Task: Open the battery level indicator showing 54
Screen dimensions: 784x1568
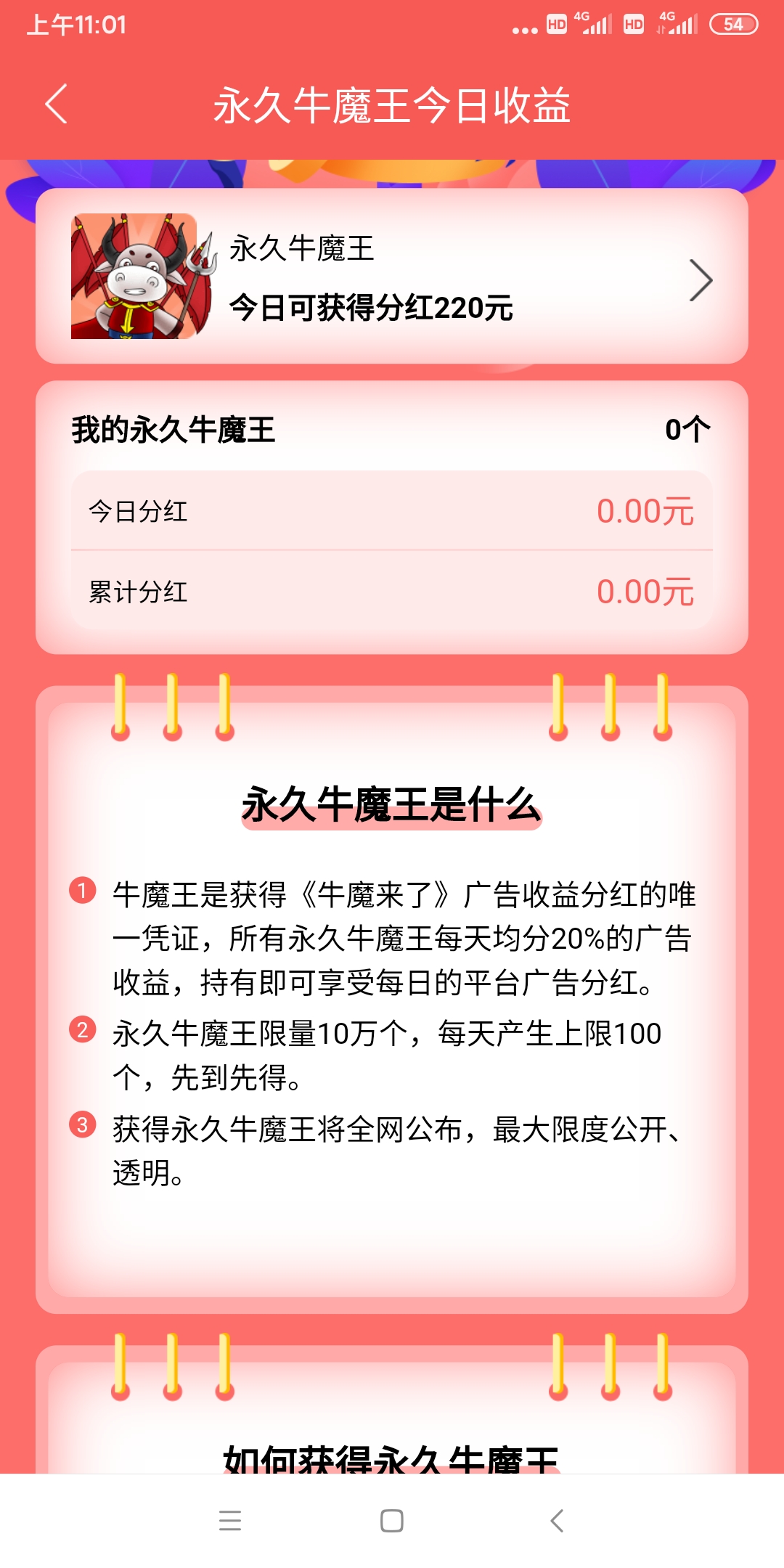Action: point(733,25)
